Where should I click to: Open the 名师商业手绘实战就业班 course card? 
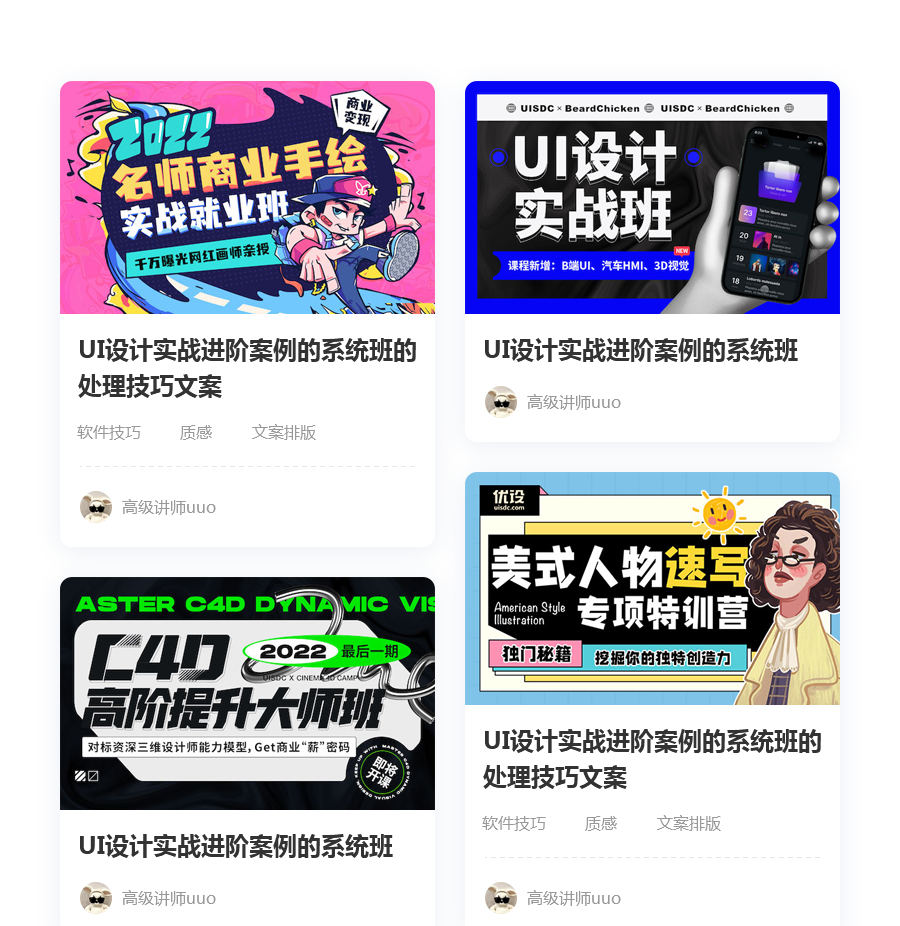[247, 198]
